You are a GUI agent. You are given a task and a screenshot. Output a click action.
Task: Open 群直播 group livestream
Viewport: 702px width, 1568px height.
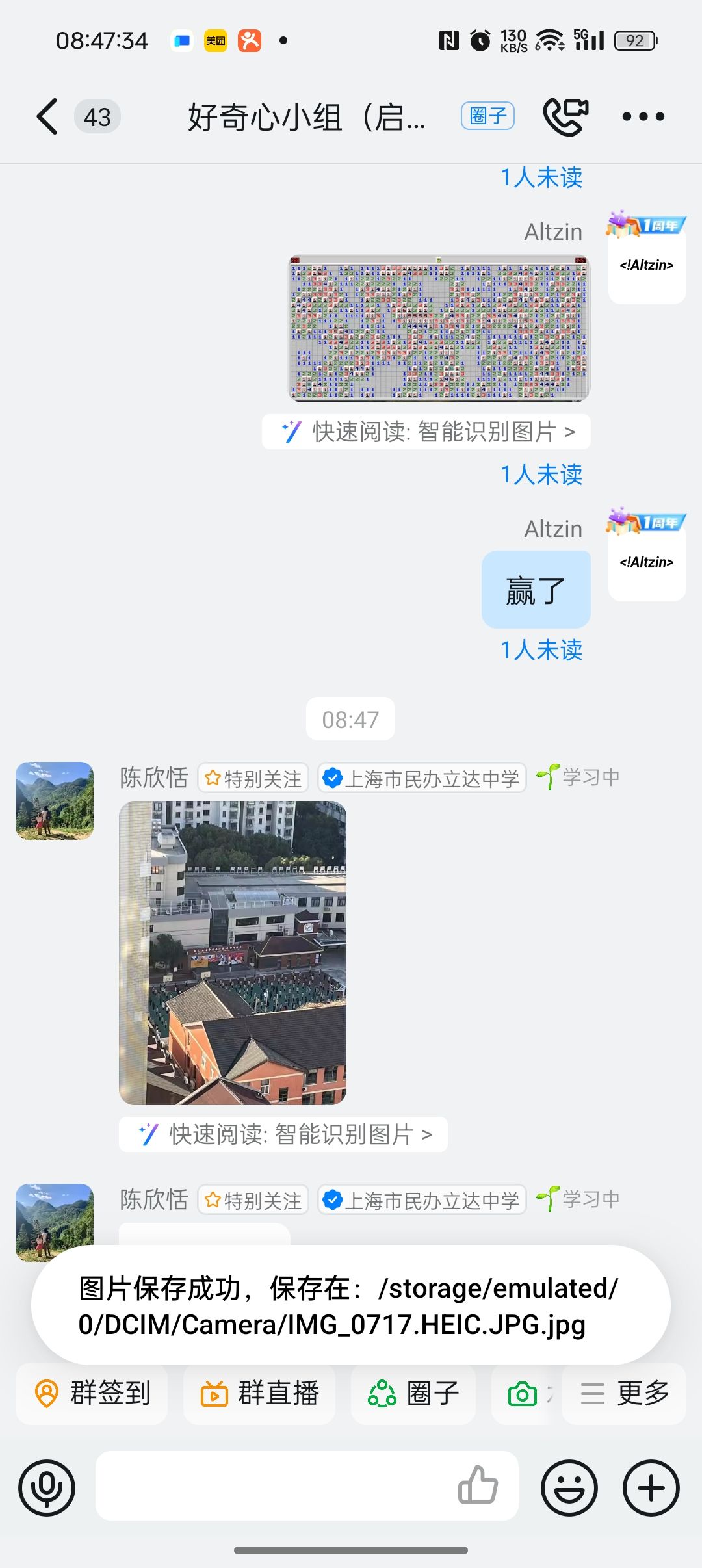coord(259,1393)
